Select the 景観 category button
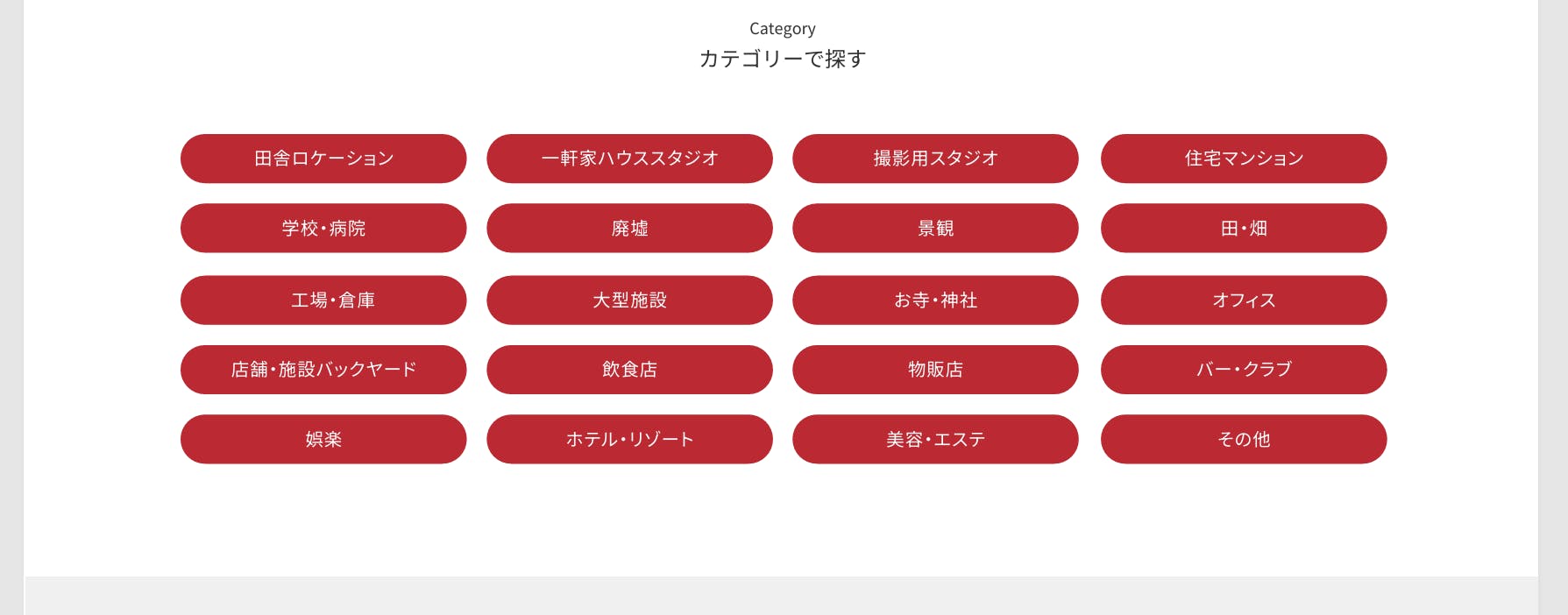 point(935,229)
